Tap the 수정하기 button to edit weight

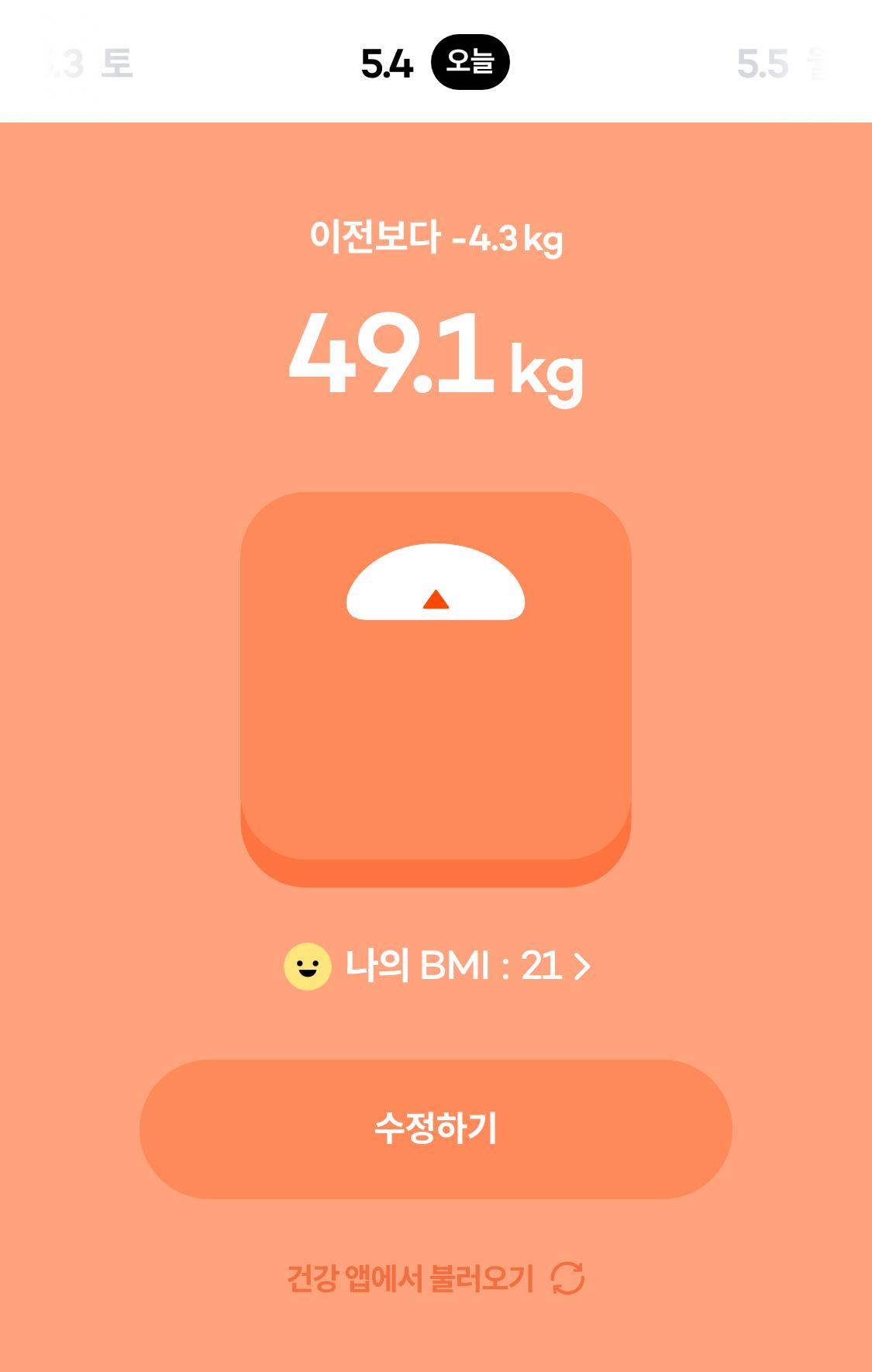pyautogui.click(x=436, y=1129)
